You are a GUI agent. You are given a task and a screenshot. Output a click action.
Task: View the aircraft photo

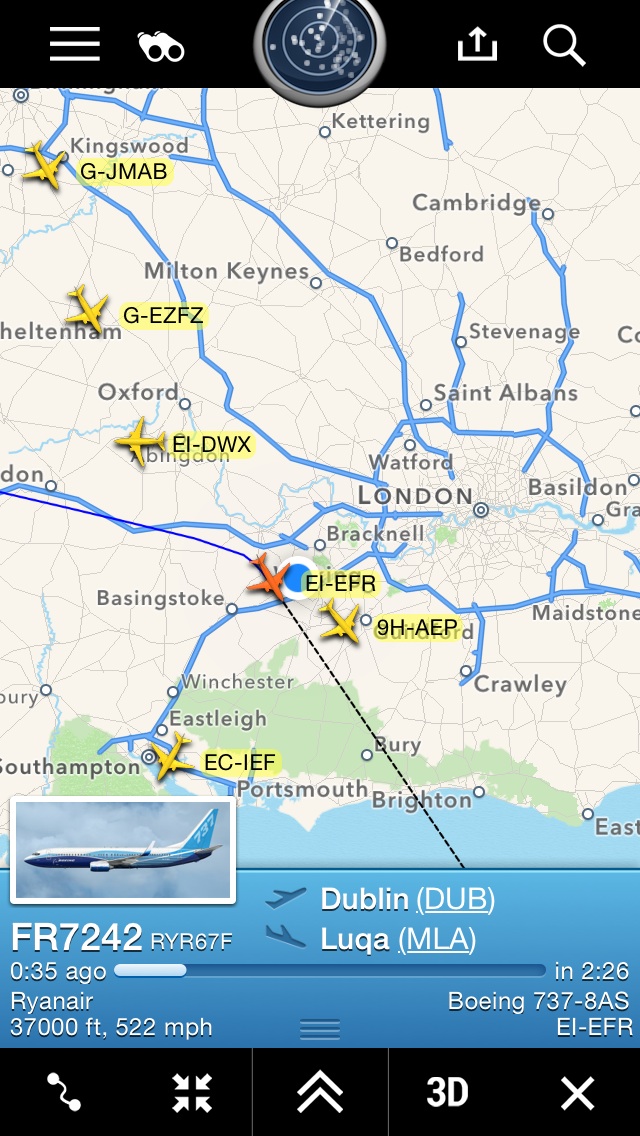[123, 850]
